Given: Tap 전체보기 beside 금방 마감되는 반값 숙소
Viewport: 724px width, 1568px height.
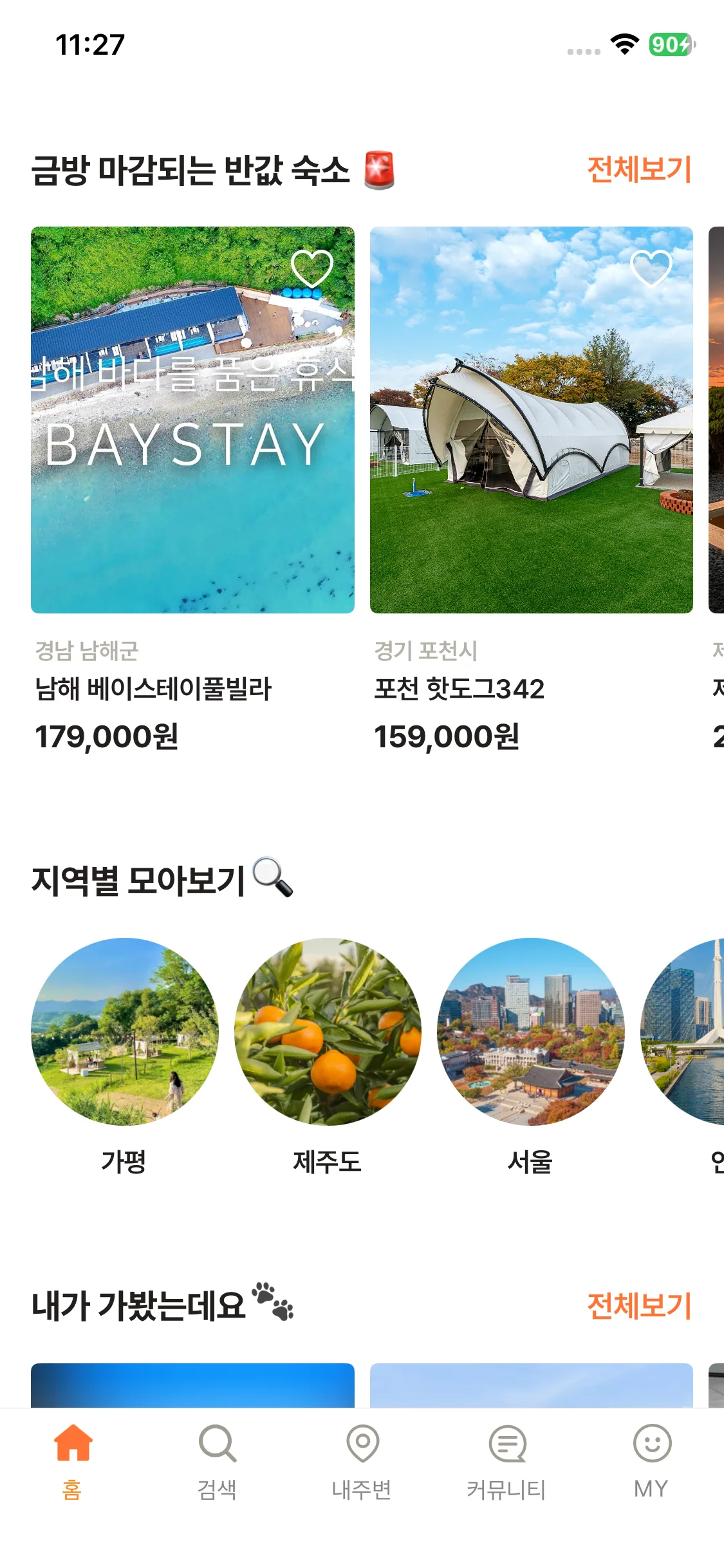Looking at the screenshot, I should point(638,169).
